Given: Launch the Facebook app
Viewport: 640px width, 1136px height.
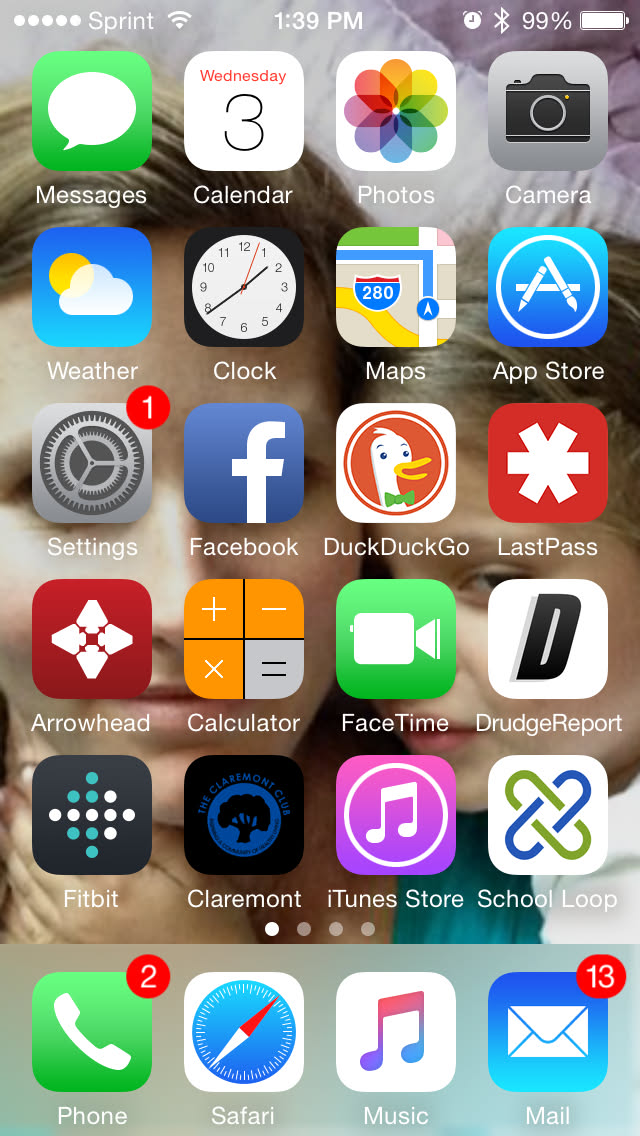Looking at the screenshot, I should pyautogui.click(x=244, y=463).
